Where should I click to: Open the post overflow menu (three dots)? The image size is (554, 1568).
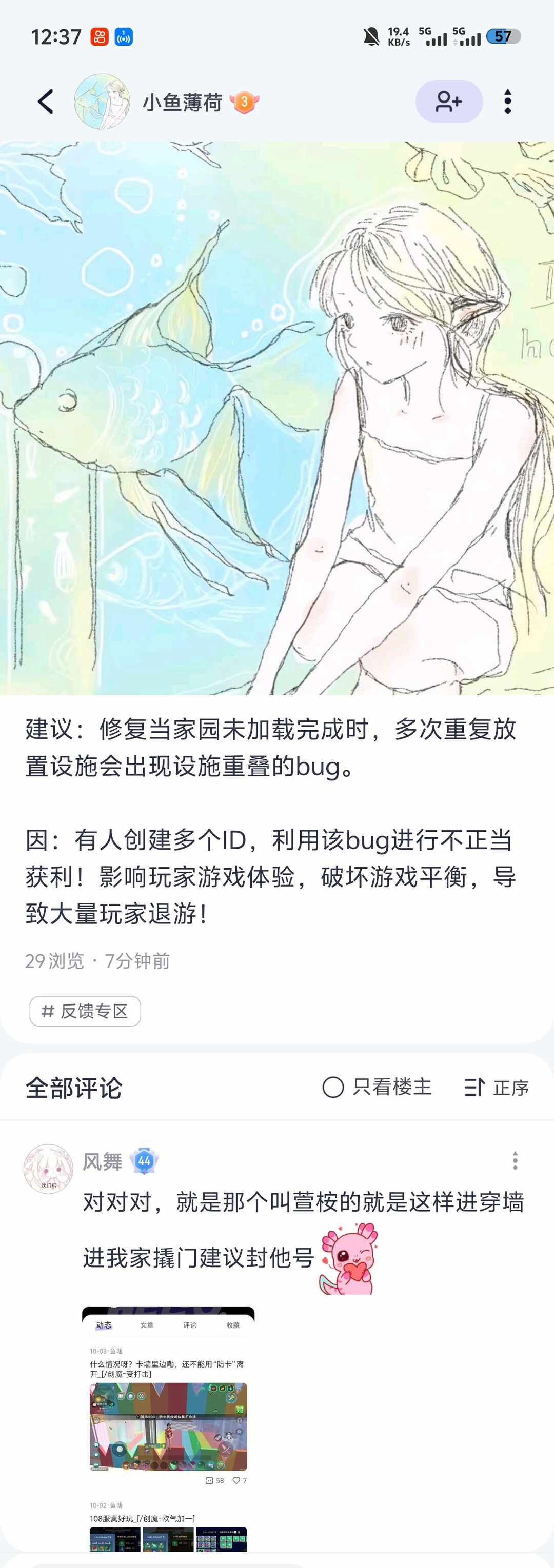pos(509,102)
